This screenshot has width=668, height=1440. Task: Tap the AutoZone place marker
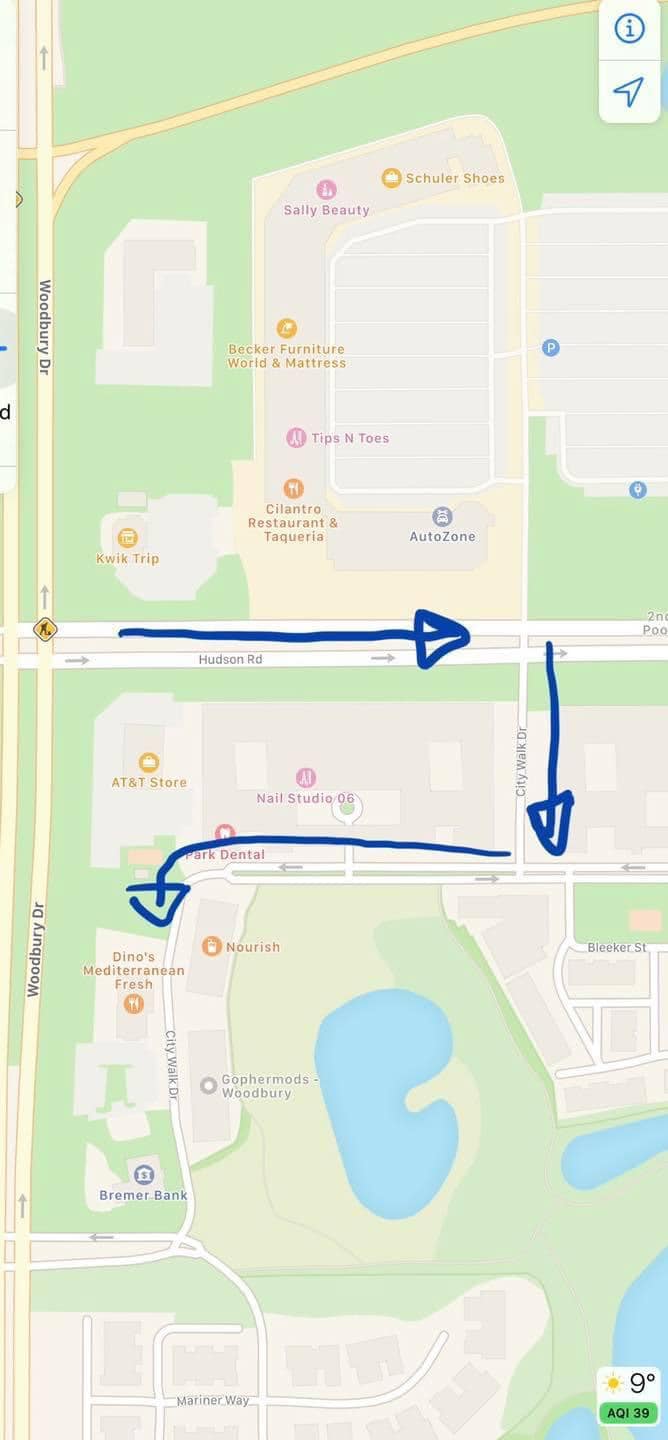pos(442,517)
